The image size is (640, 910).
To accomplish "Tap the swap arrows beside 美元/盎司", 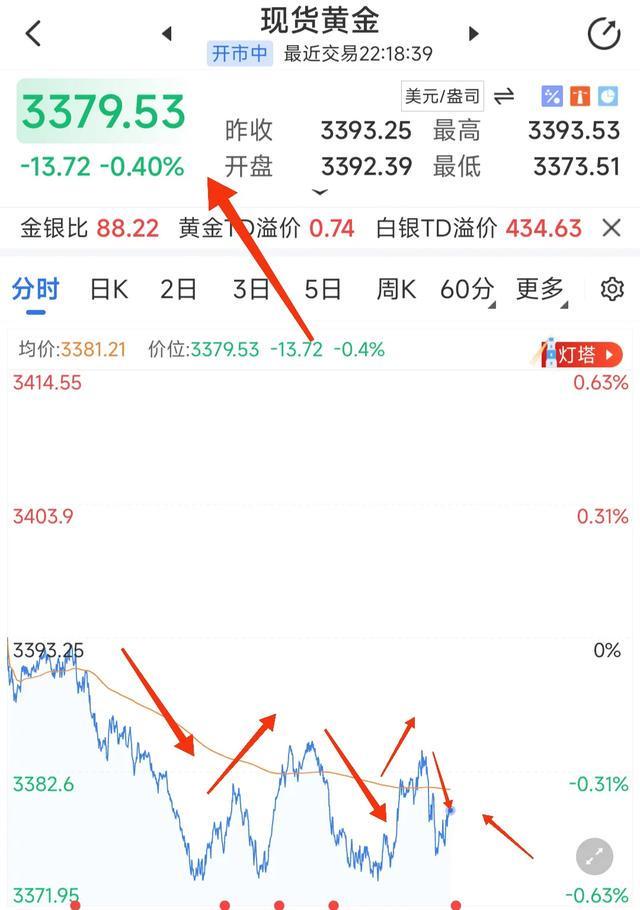I will (x=504, y=96).
